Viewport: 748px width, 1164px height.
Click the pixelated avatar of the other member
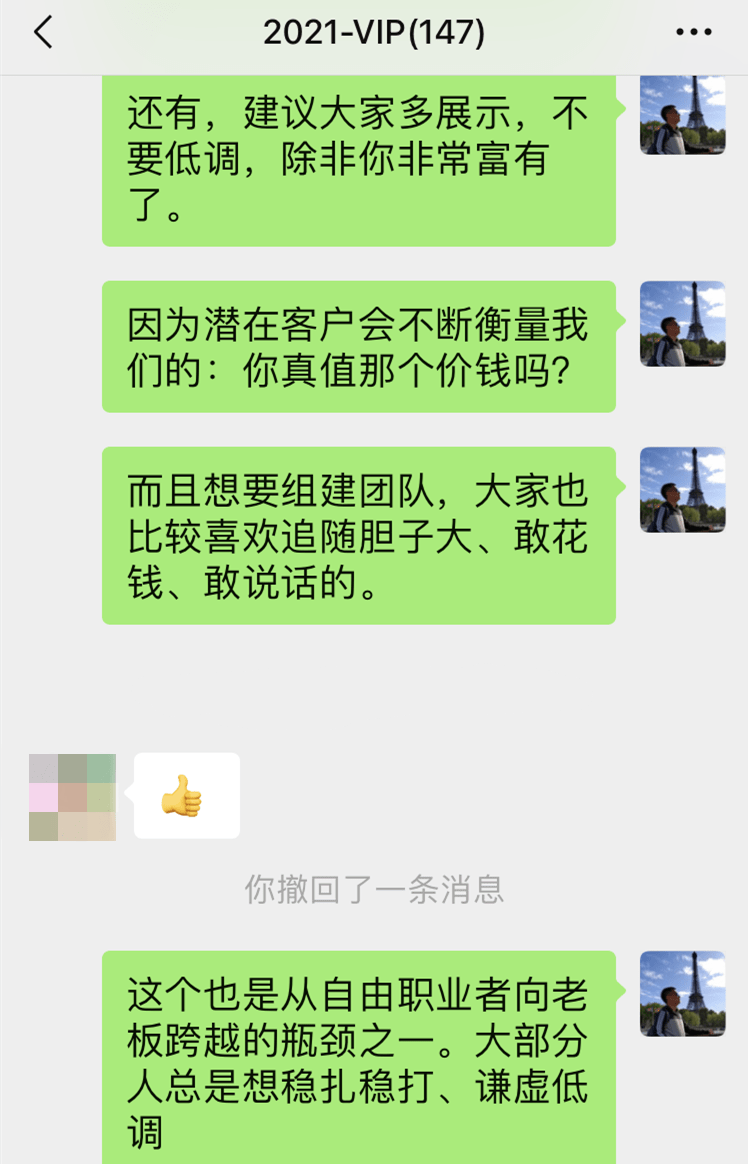(71, 795)
